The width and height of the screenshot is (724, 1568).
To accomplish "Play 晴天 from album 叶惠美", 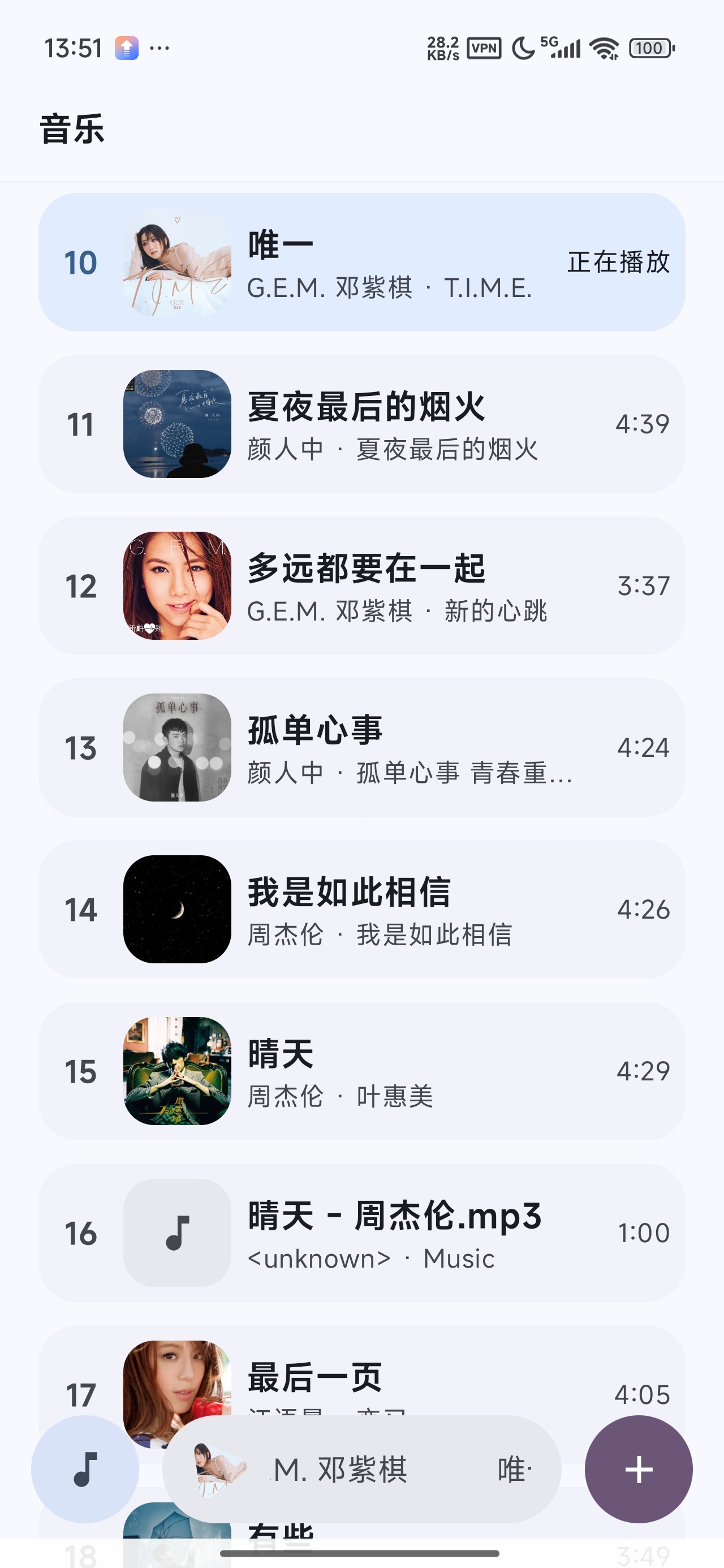I will click(361, 1072).
